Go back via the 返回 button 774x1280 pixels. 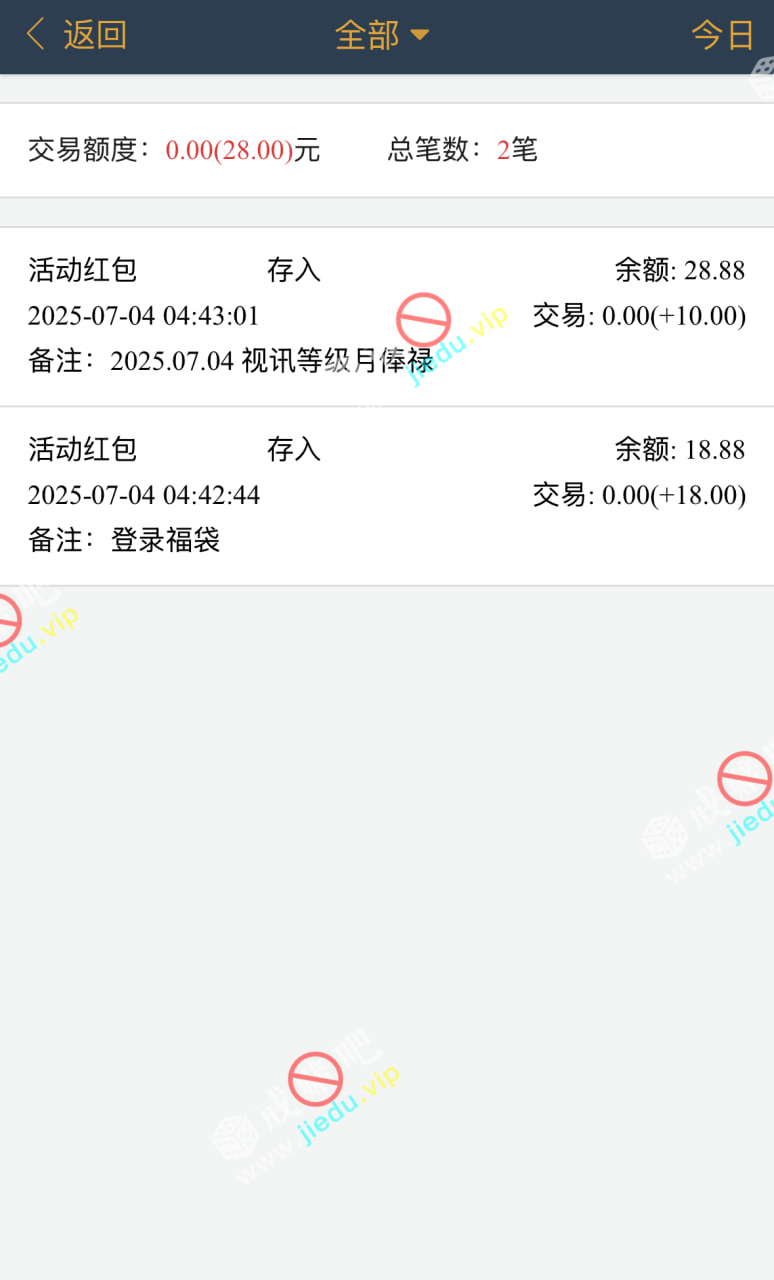coord(76,35)
